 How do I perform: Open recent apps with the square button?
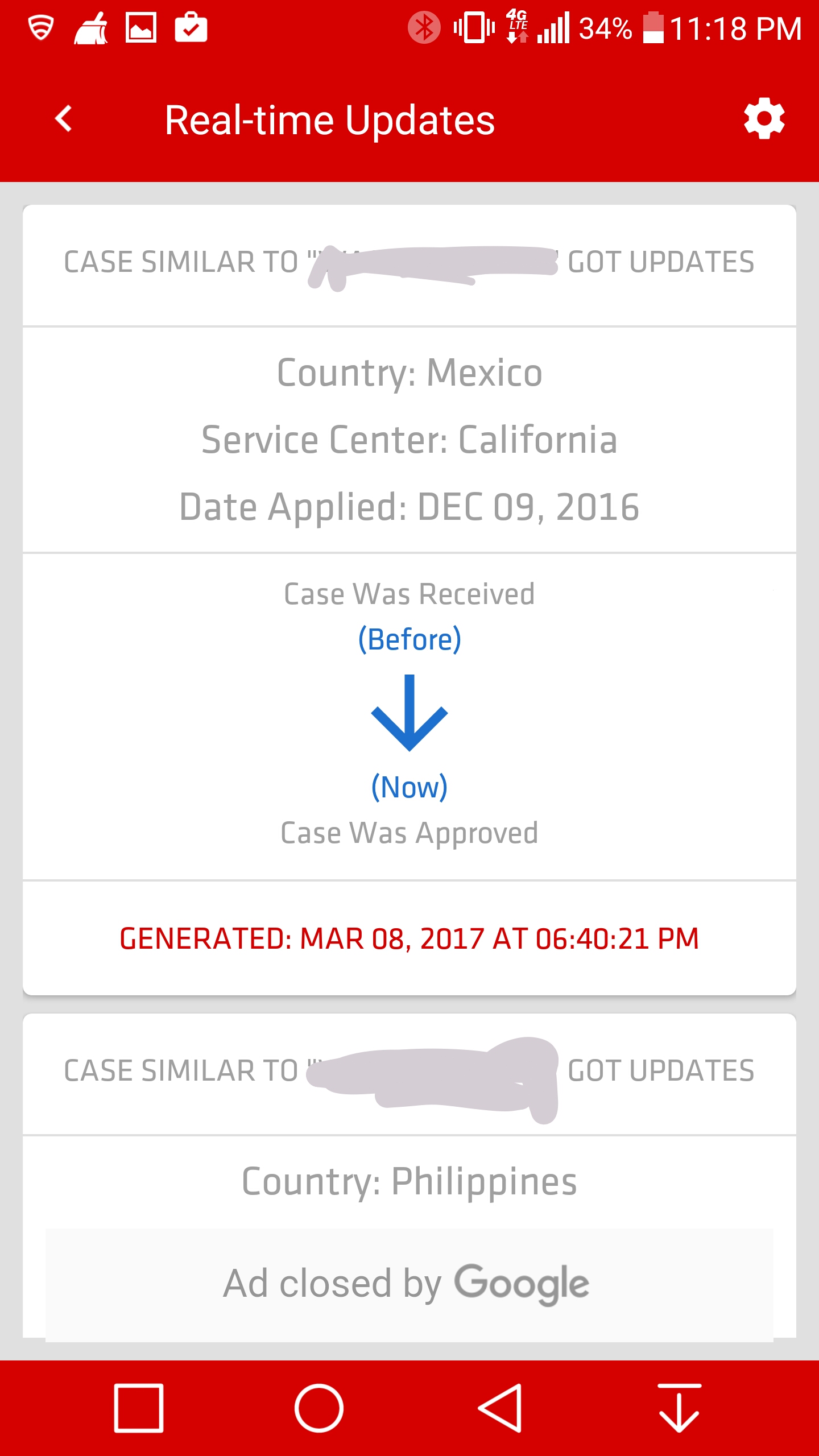pos(139,1408)
